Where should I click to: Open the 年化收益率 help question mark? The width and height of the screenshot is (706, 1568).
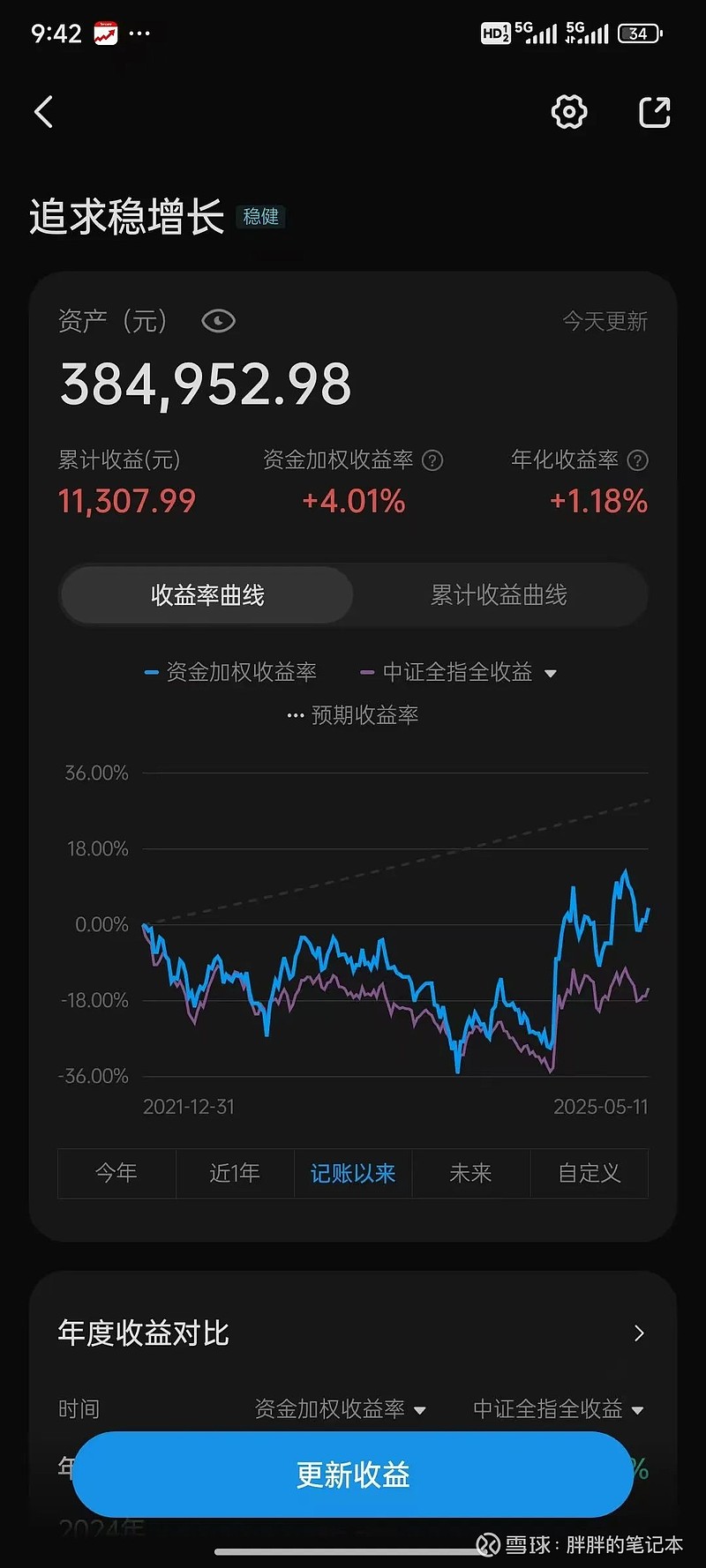click(x=637, y=459)
